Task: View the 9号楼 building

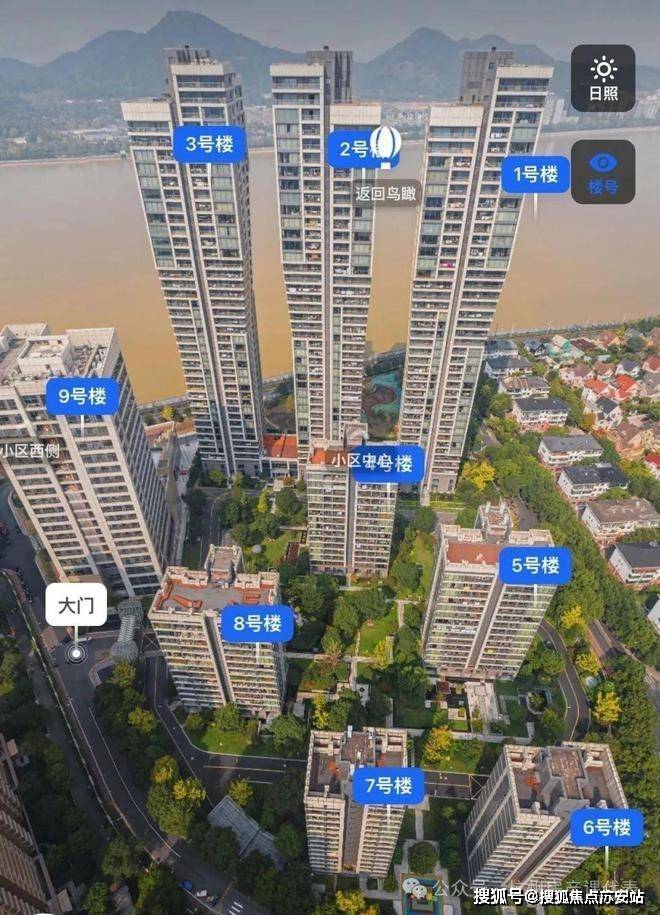Action: 82,396
